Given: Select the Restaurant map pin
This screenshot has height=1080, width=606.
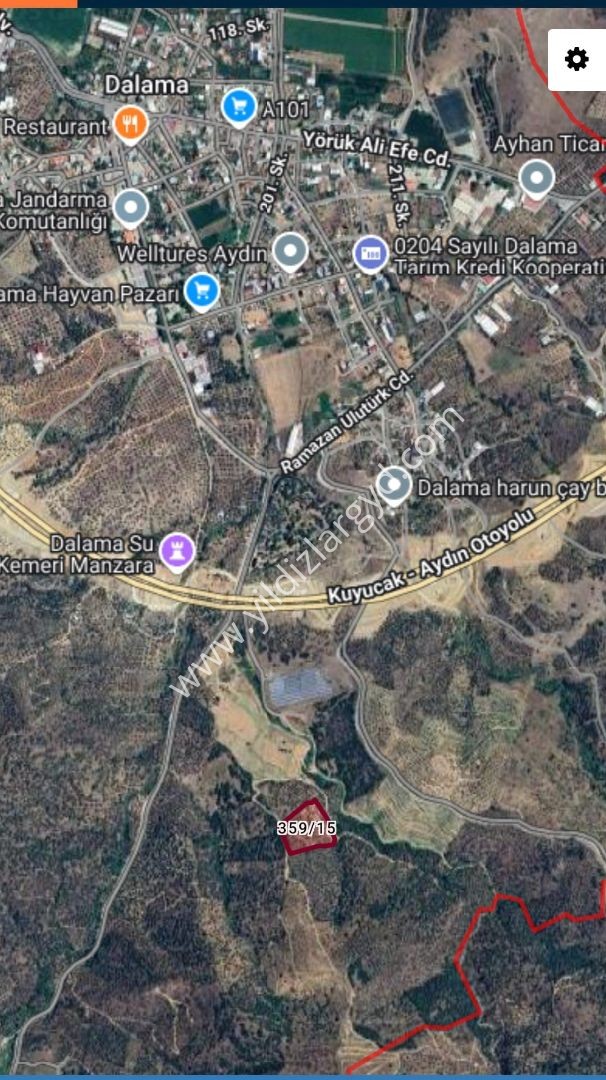Looking at the screenshot, I should coord(131,125).
